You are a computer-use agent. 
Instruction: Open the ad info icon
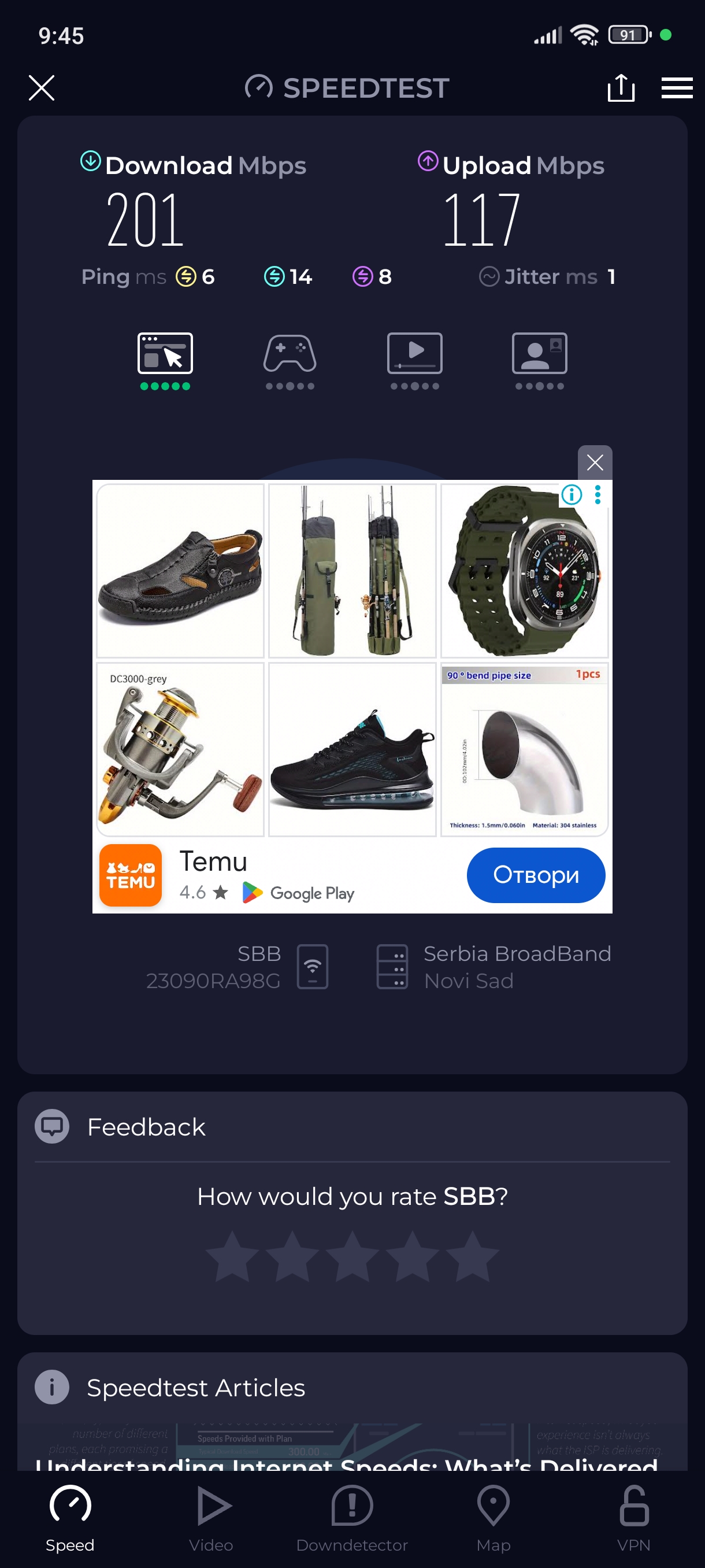click(571, 495)
